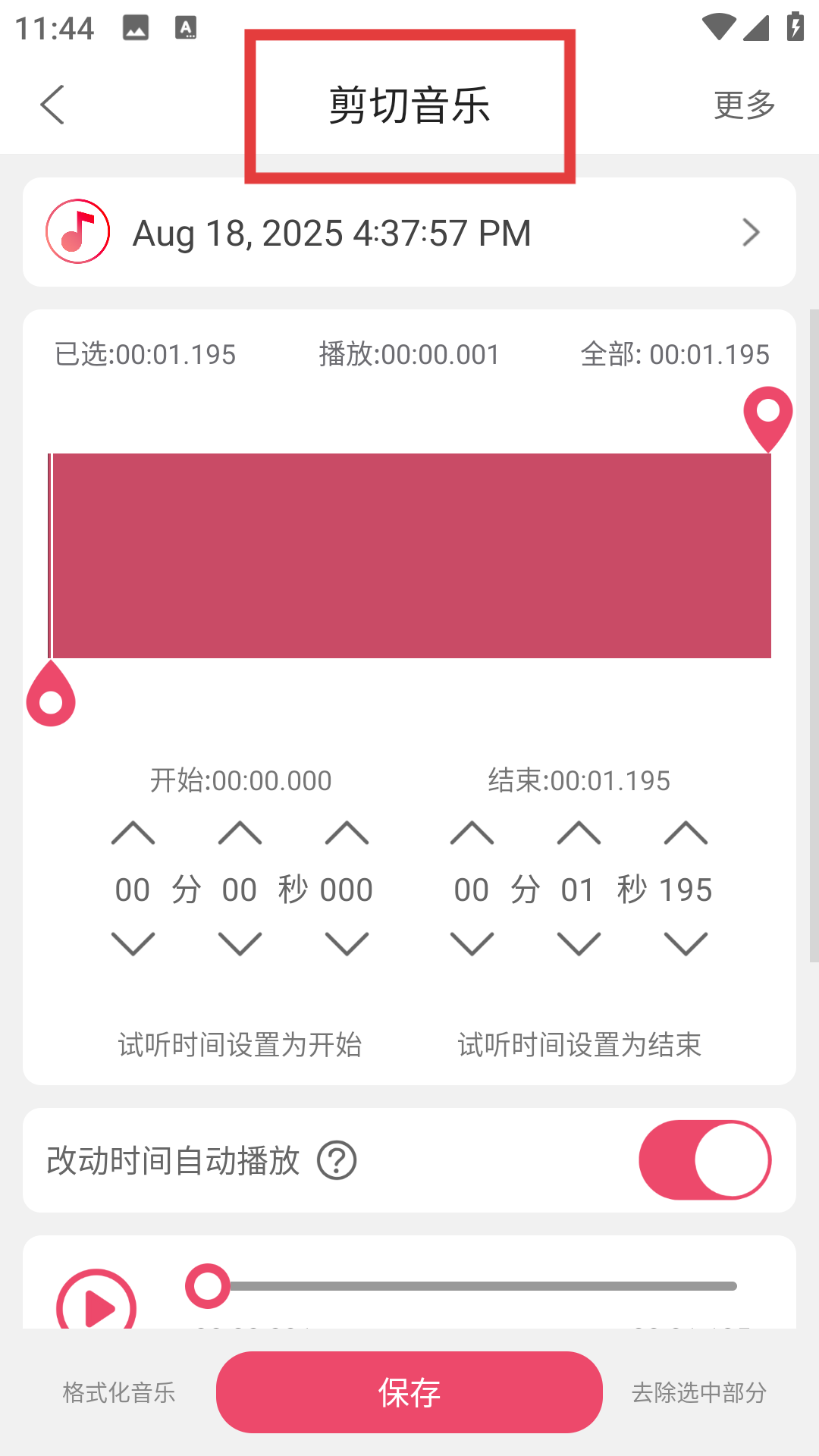Open the Aug 18, 2025 4:37:57 PM audio file

[x=409, y=232]
